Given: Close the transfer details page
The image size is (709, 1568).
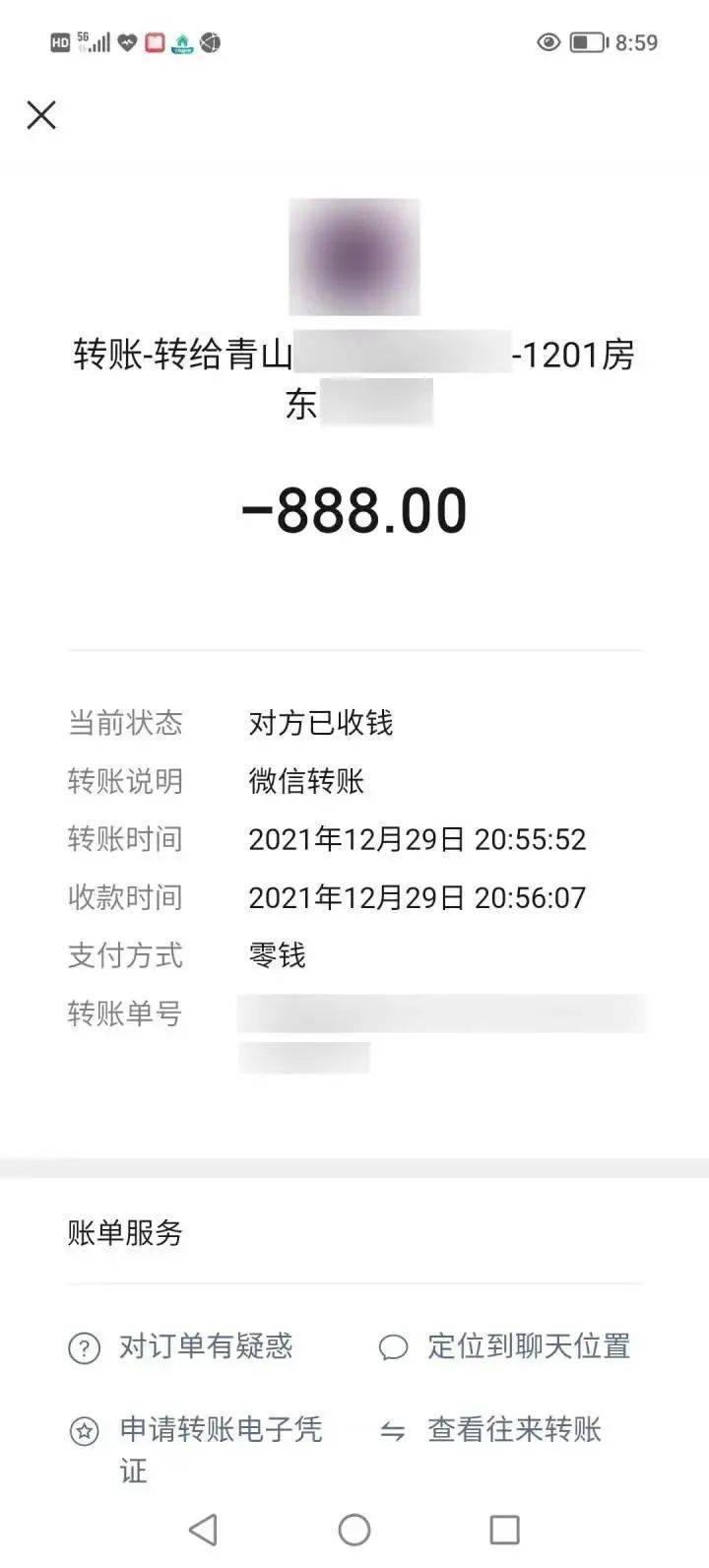Looking at the screenshot, I should pos(41,115).
